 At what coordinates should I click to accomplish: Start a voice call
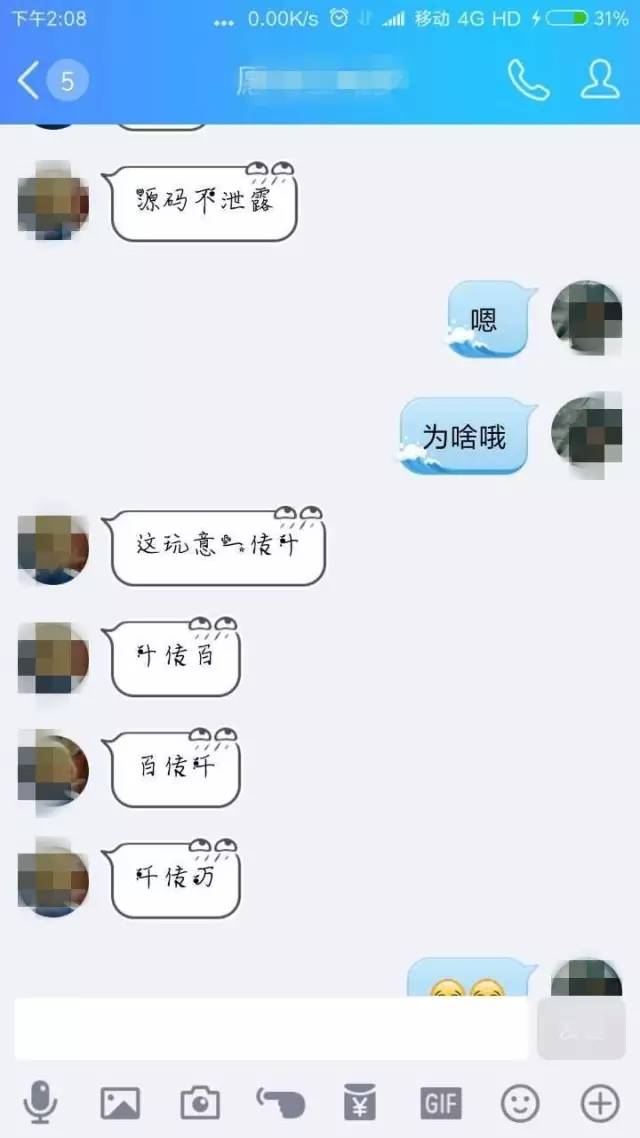click(528, 80)
